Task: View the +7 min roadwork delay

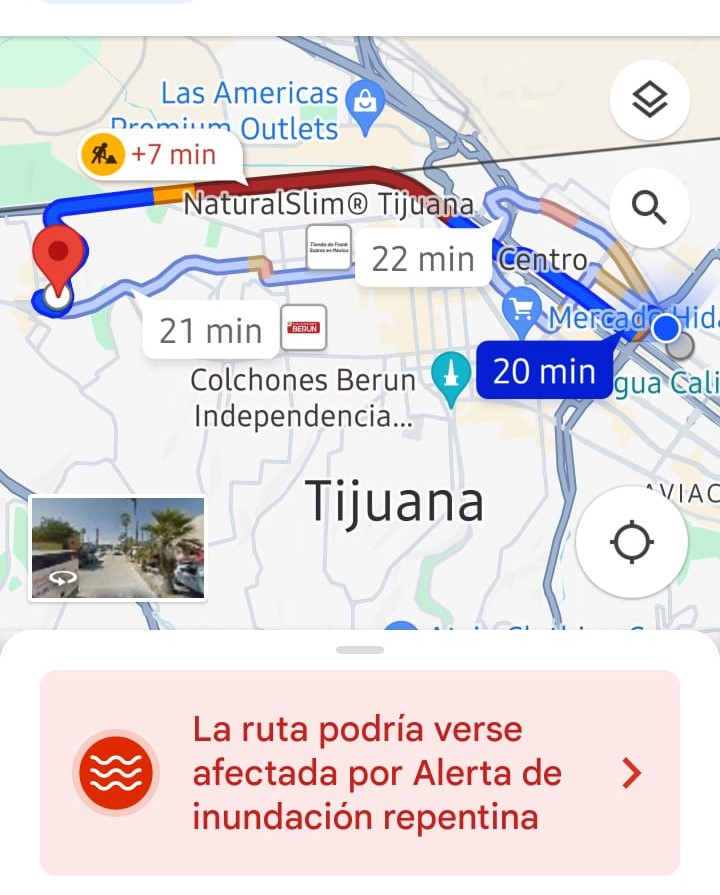Action: [160, 155]
